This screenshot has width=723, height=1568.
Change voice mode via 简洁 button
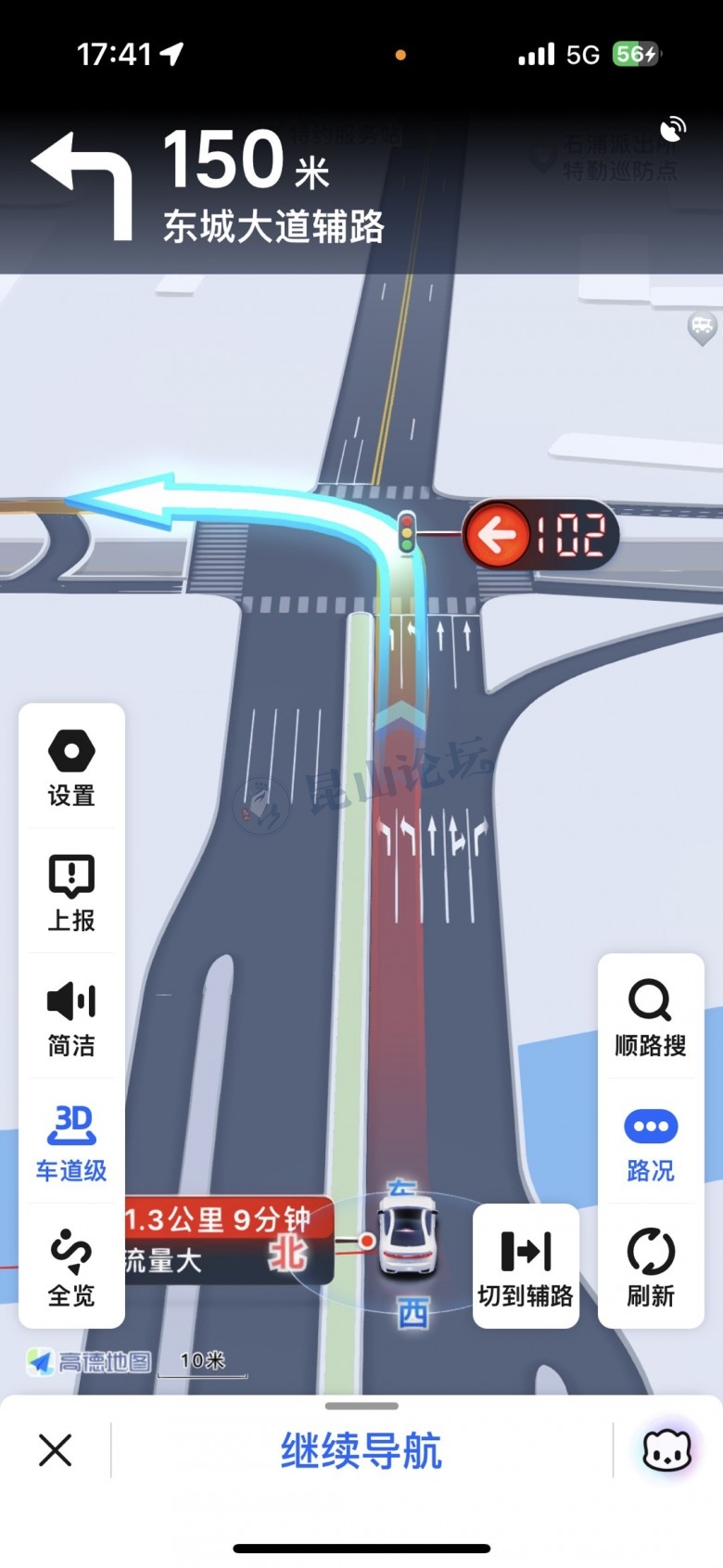pyautogui.click(x=71, y=1018)
